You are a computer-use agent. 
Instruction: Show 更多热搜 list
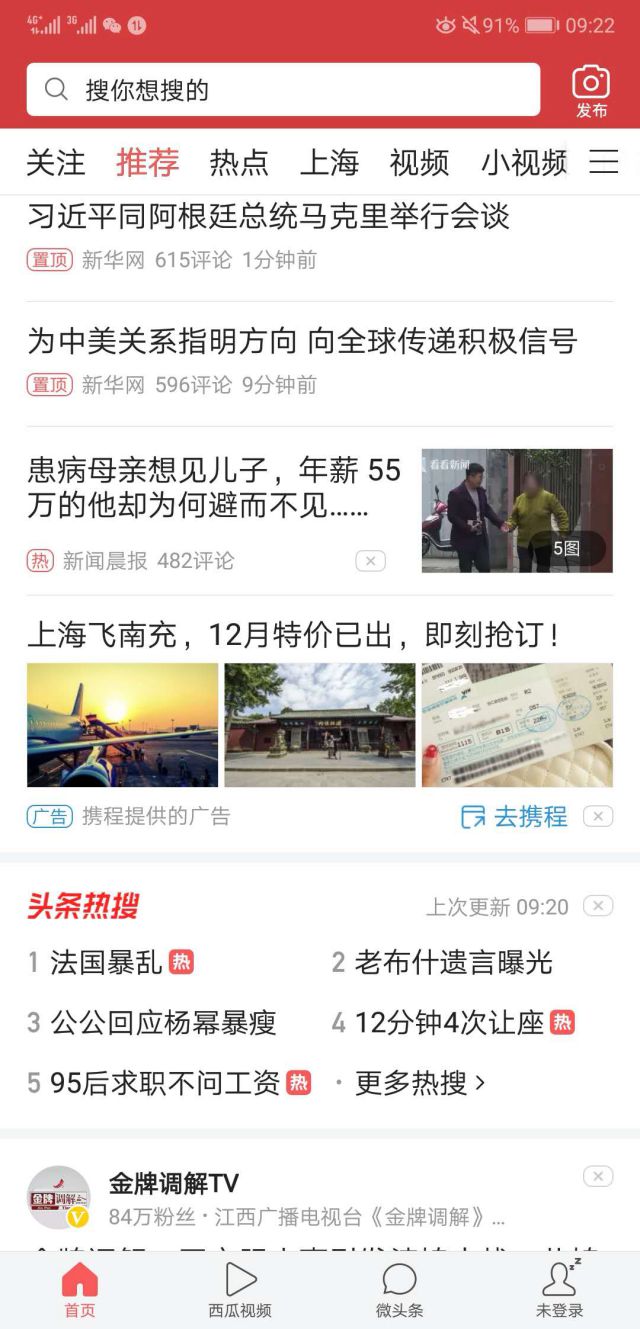pos(420,1083)
